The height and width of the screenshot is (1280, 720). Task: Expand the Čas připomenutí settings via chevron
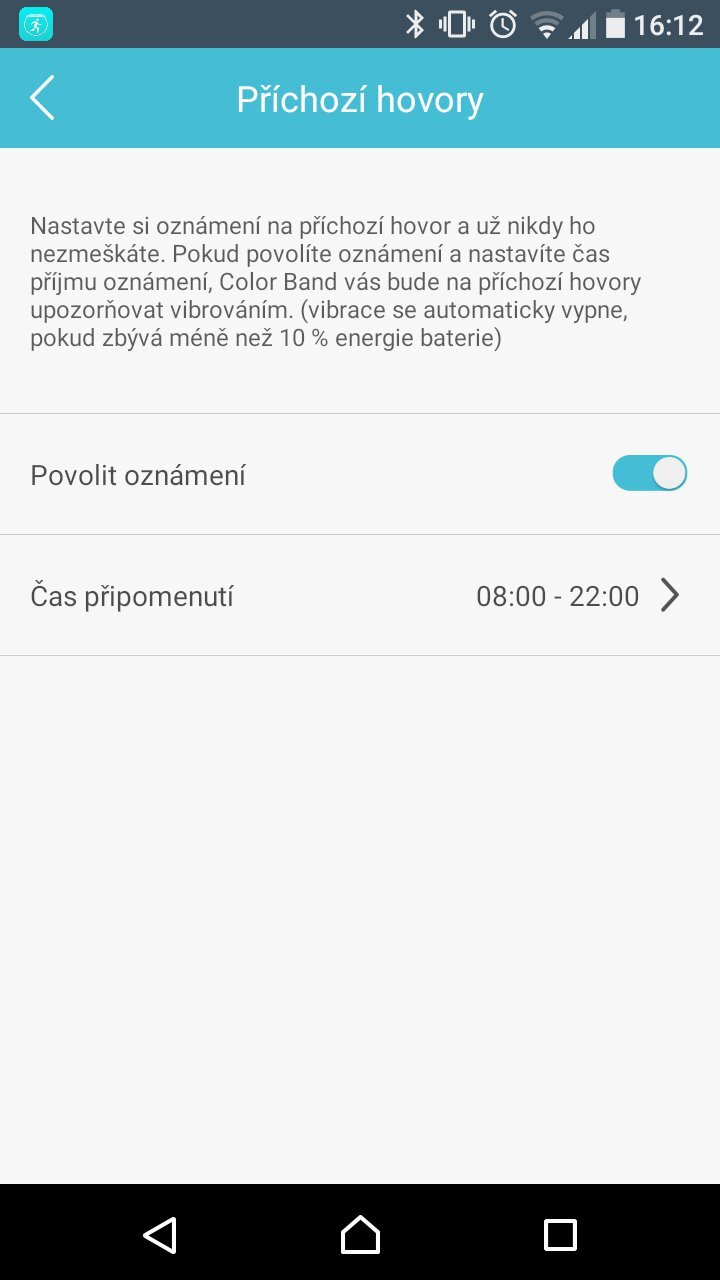pyautogui.click(x=670, y=594)
